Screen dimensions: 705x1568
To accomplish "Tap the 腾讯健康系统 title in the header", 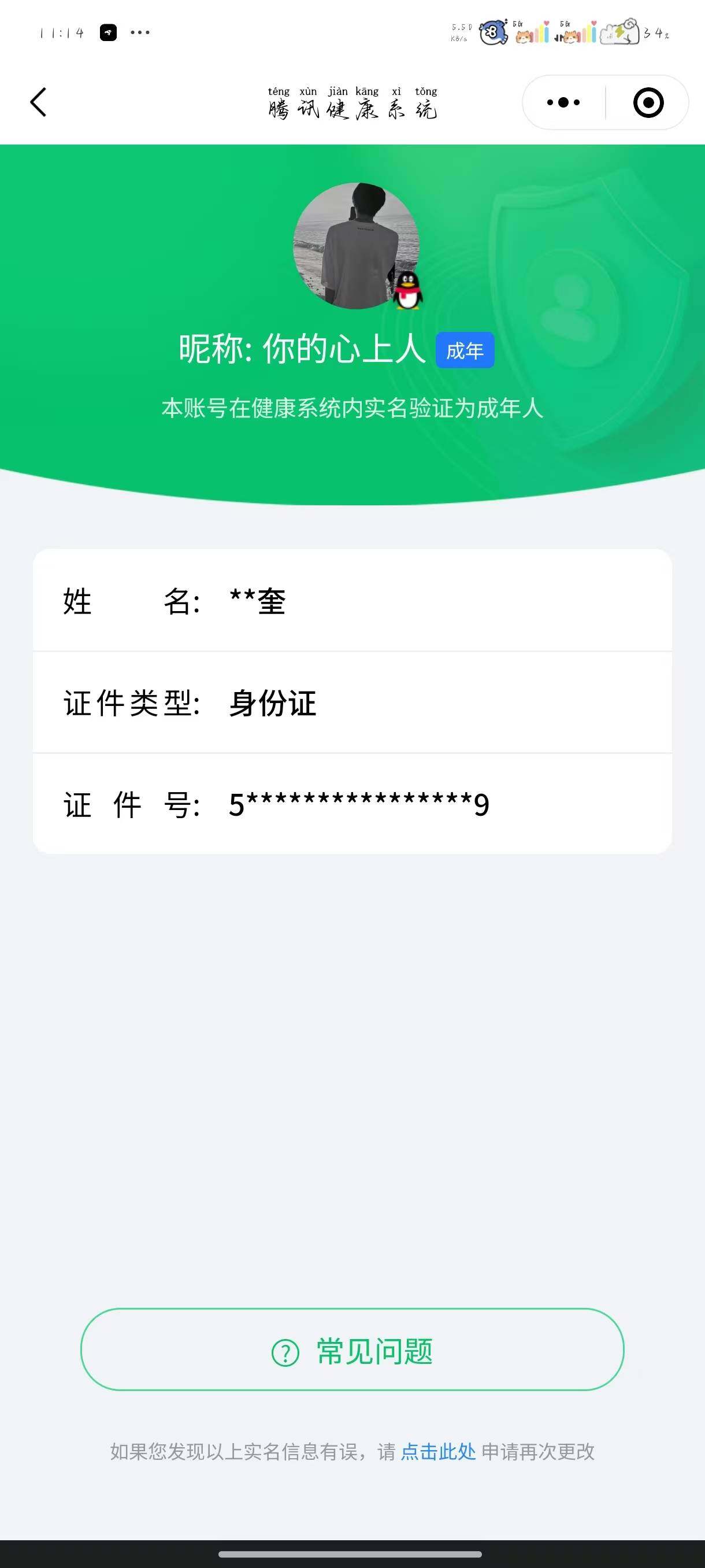I will click(353, 103).
